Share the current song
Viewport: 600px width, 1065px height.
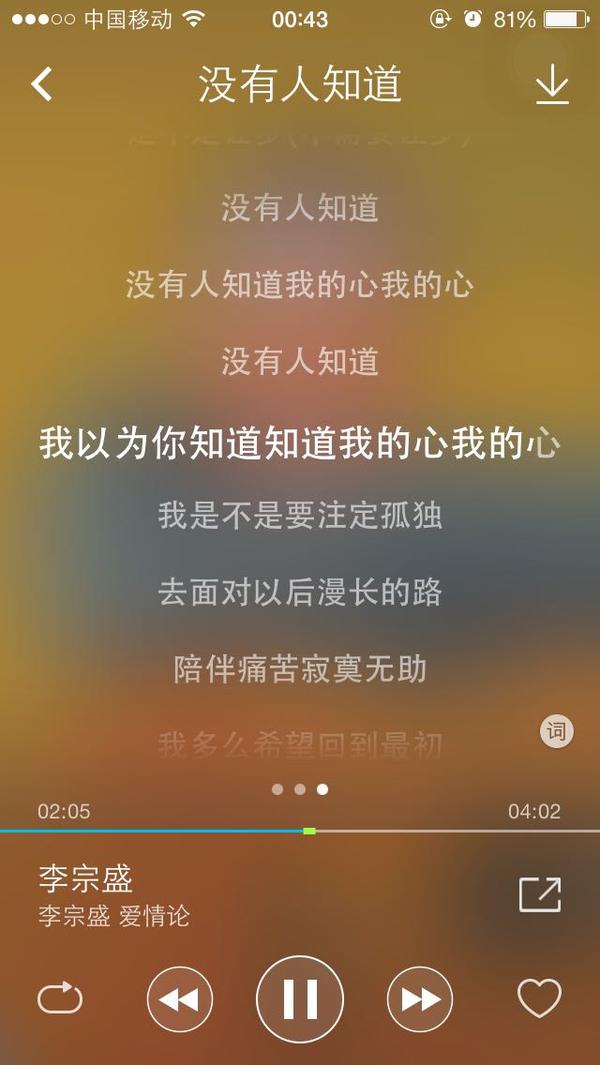point(540,895)
